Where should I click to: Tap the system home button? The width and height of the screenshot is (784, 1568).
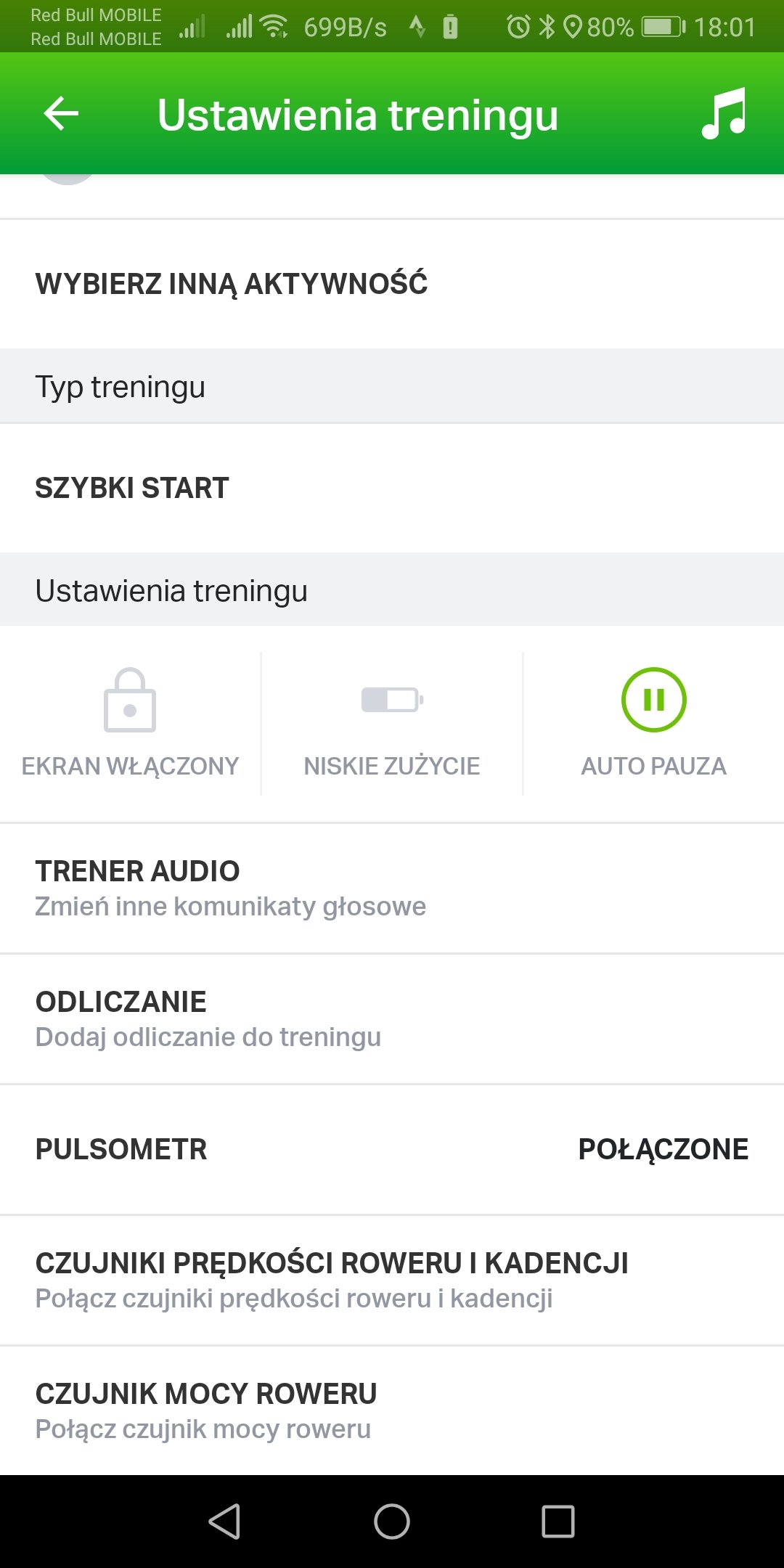point(392,1521)
